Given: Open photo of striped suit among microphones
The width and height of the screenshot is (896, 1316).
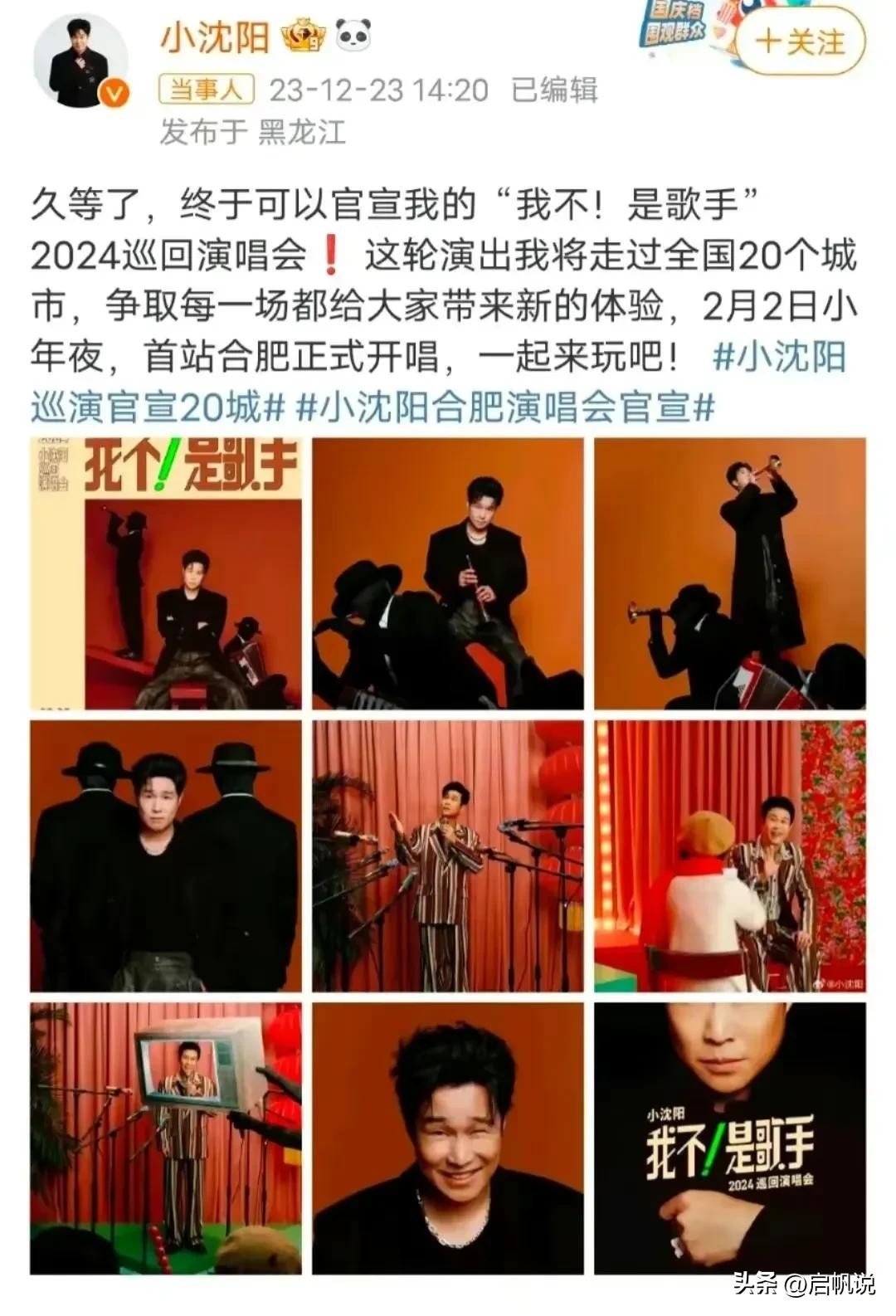Looking at the screenshot, I should (448, 855).
